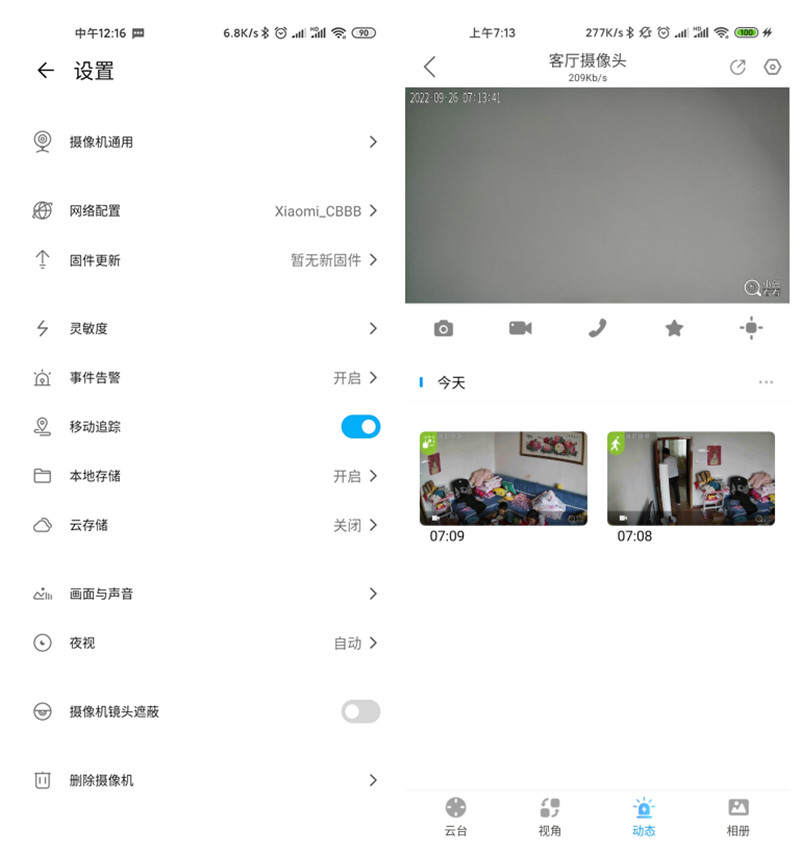
Task: Expand 夜视 option showing 自动
Action: coord(200,643)
